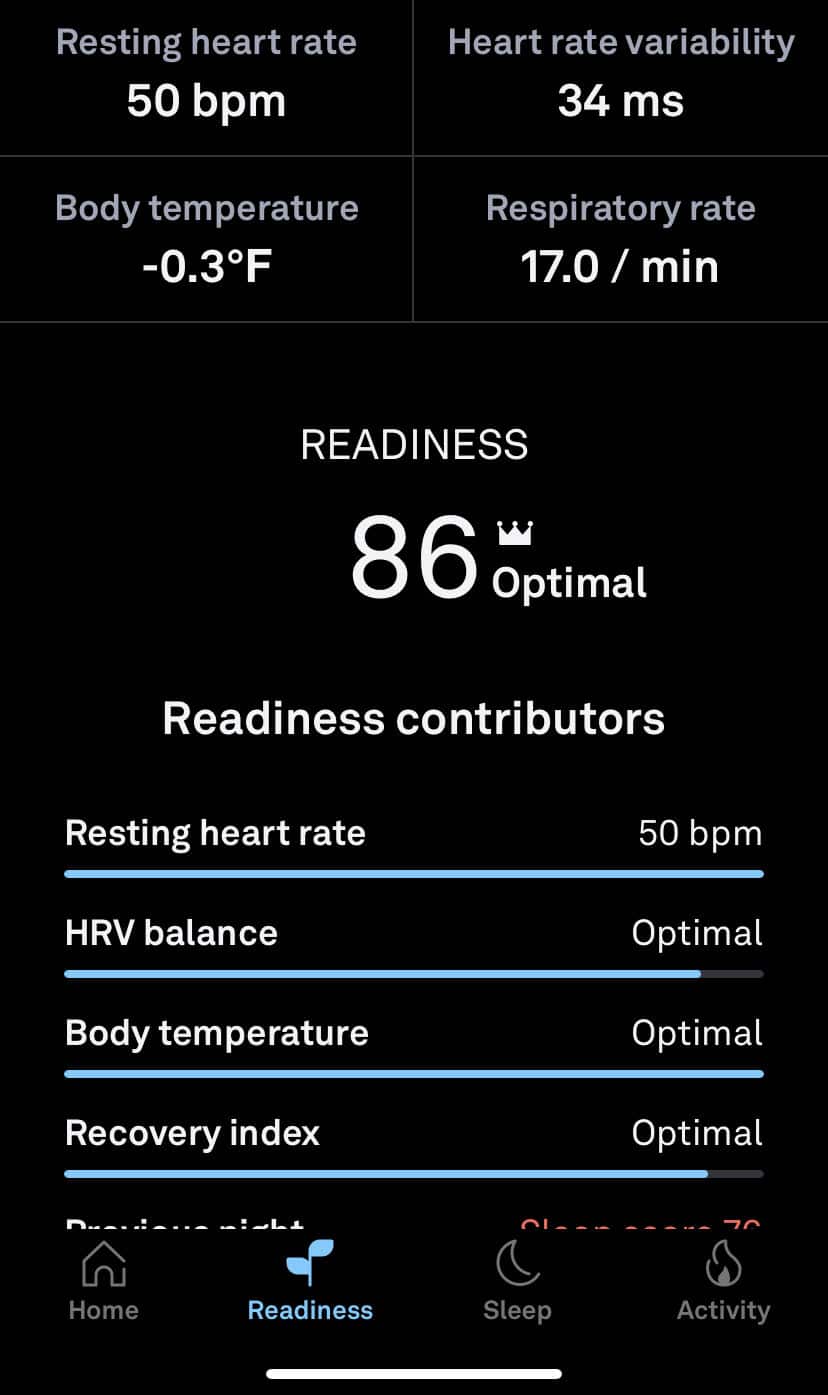
Task: Open the Resting heart rate contributor row
Action: pos(414,845)
